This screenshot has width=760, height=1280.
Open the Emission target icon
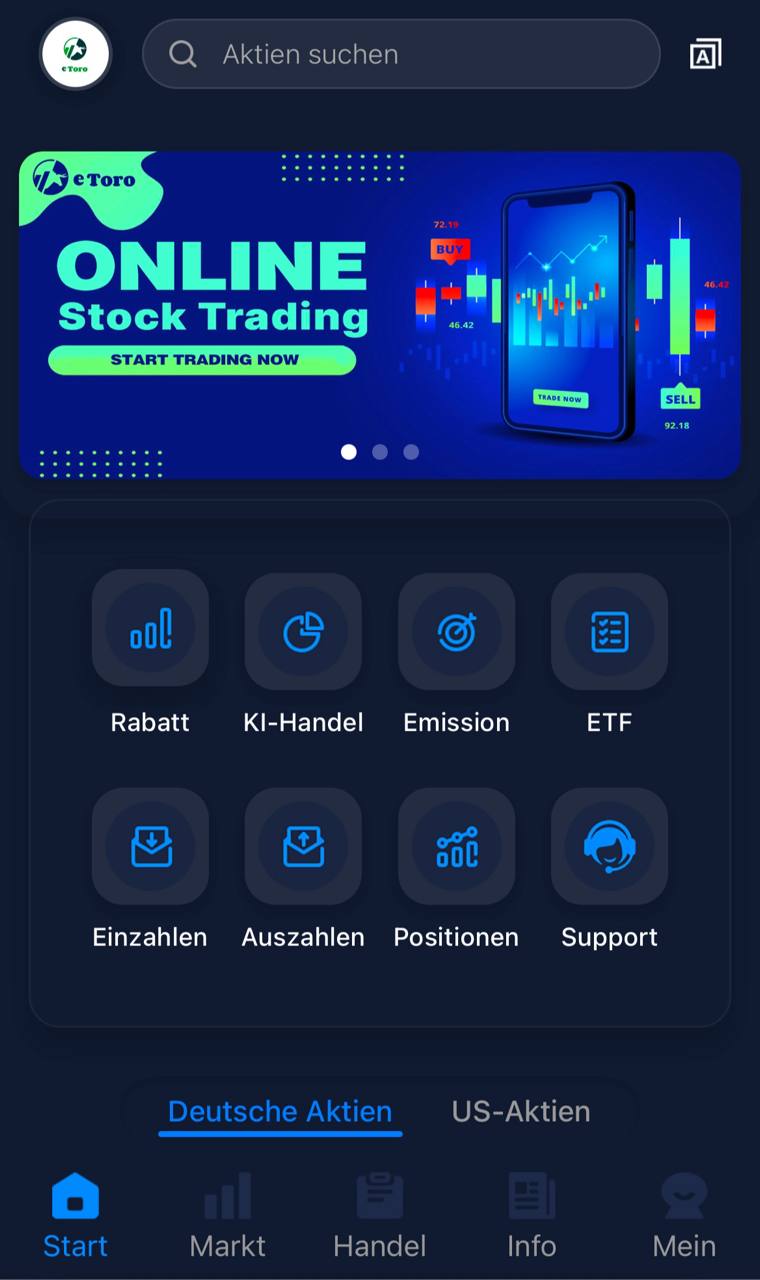point(456,628)
